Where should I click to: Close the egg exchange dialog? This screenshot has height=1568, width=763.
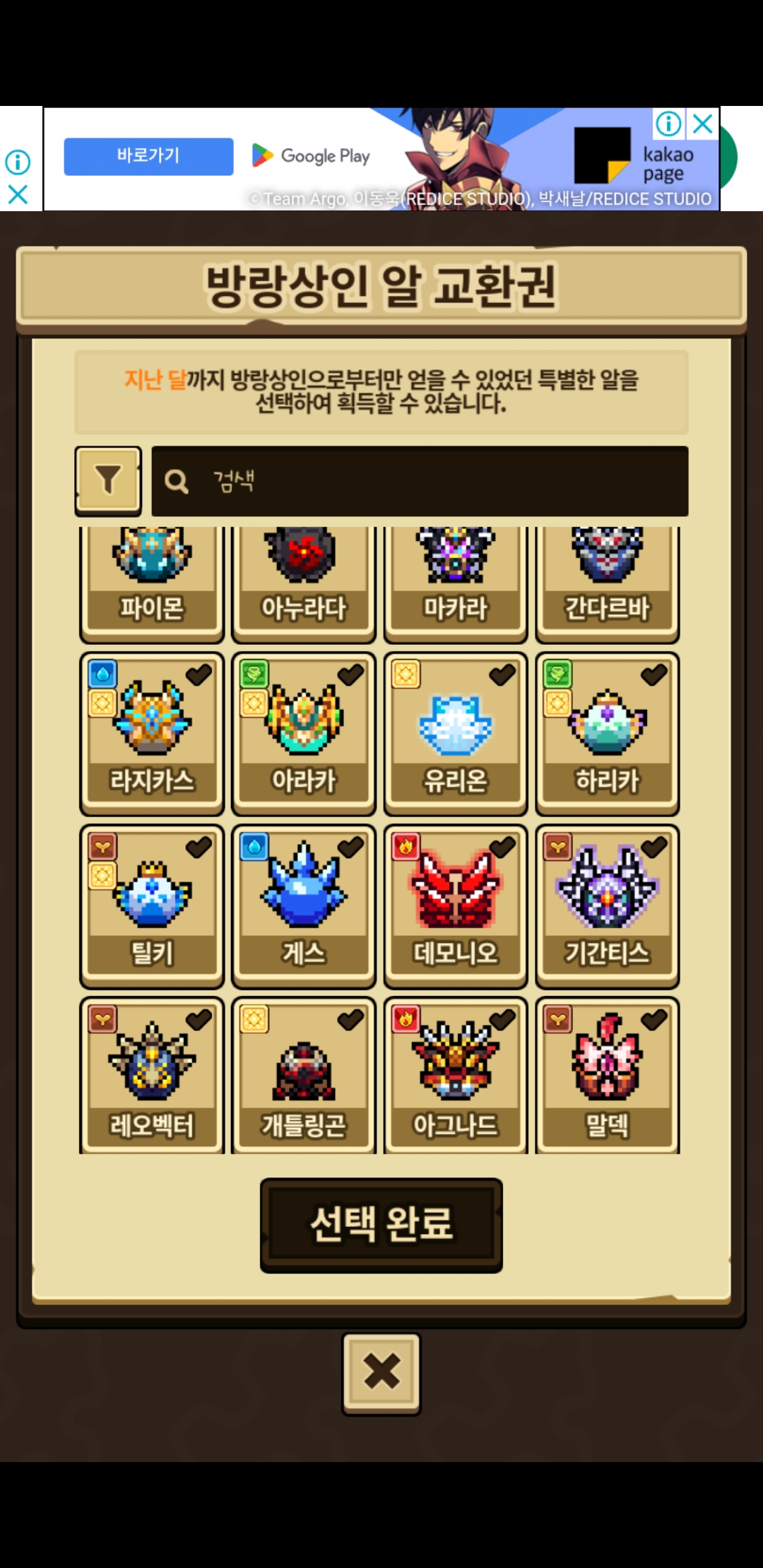381,1372
